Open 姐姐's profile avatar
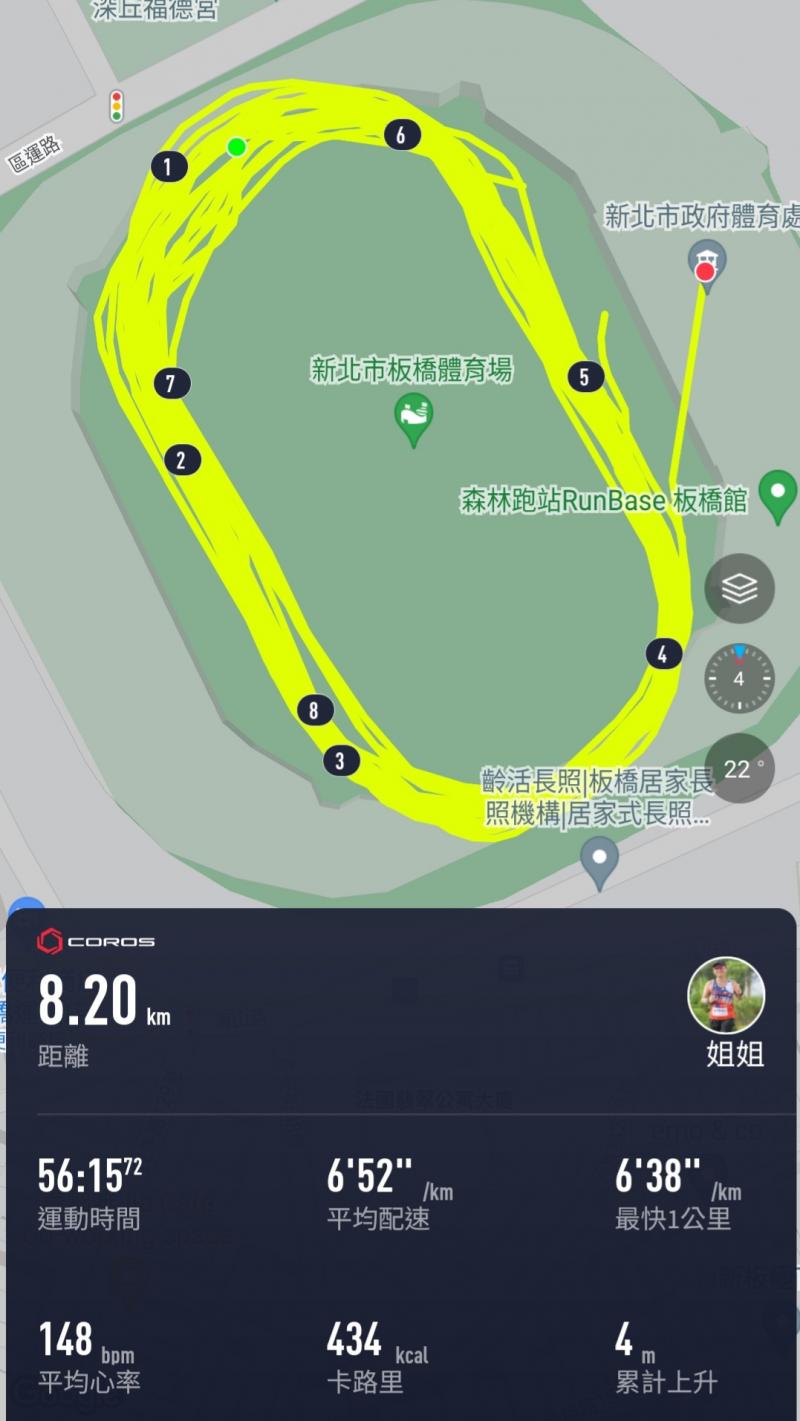The width and height of the screenshot is (800, 1421). click(726, 995)
